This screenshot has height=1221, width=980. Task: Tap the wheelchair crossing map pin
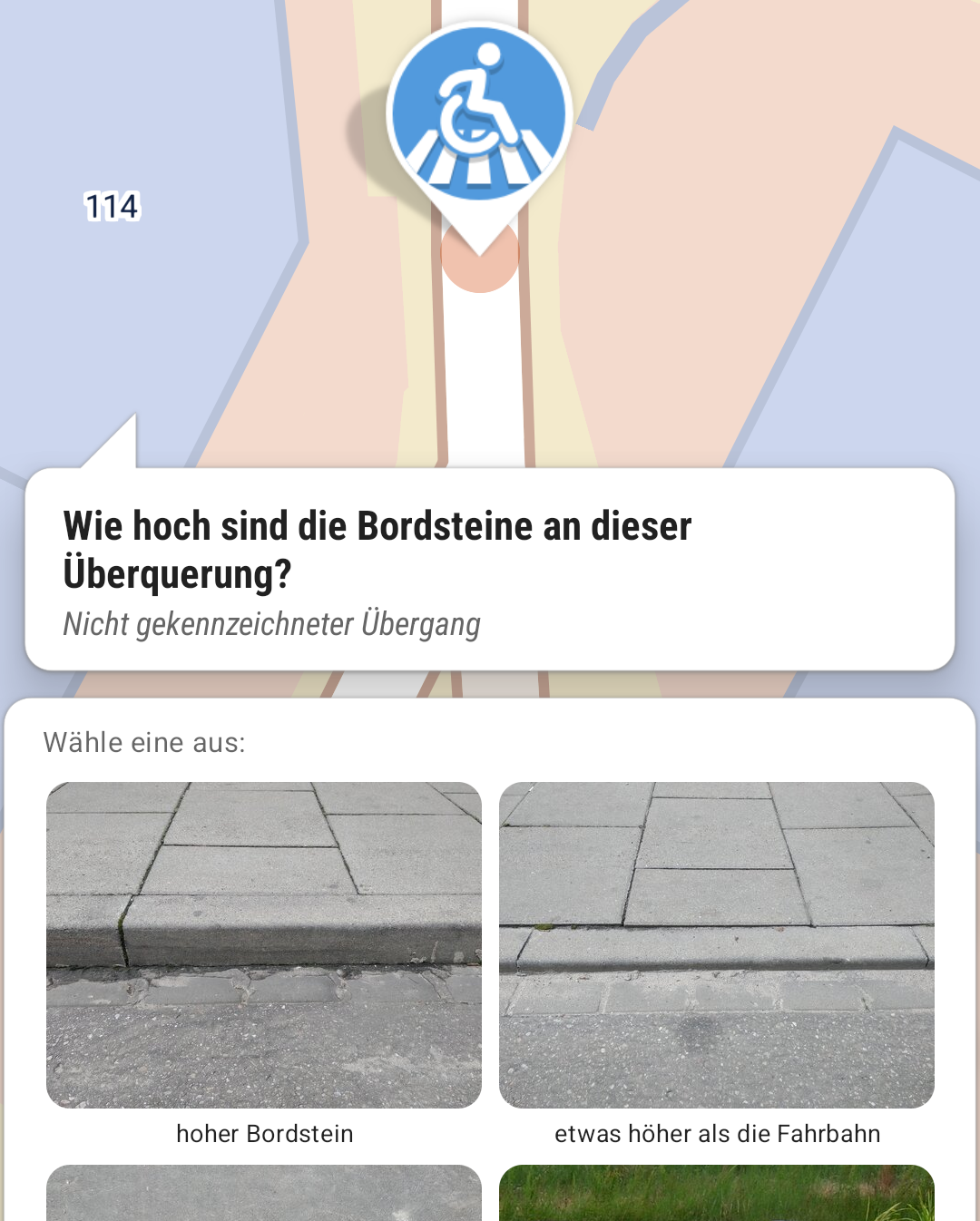(x=479, y=118)
